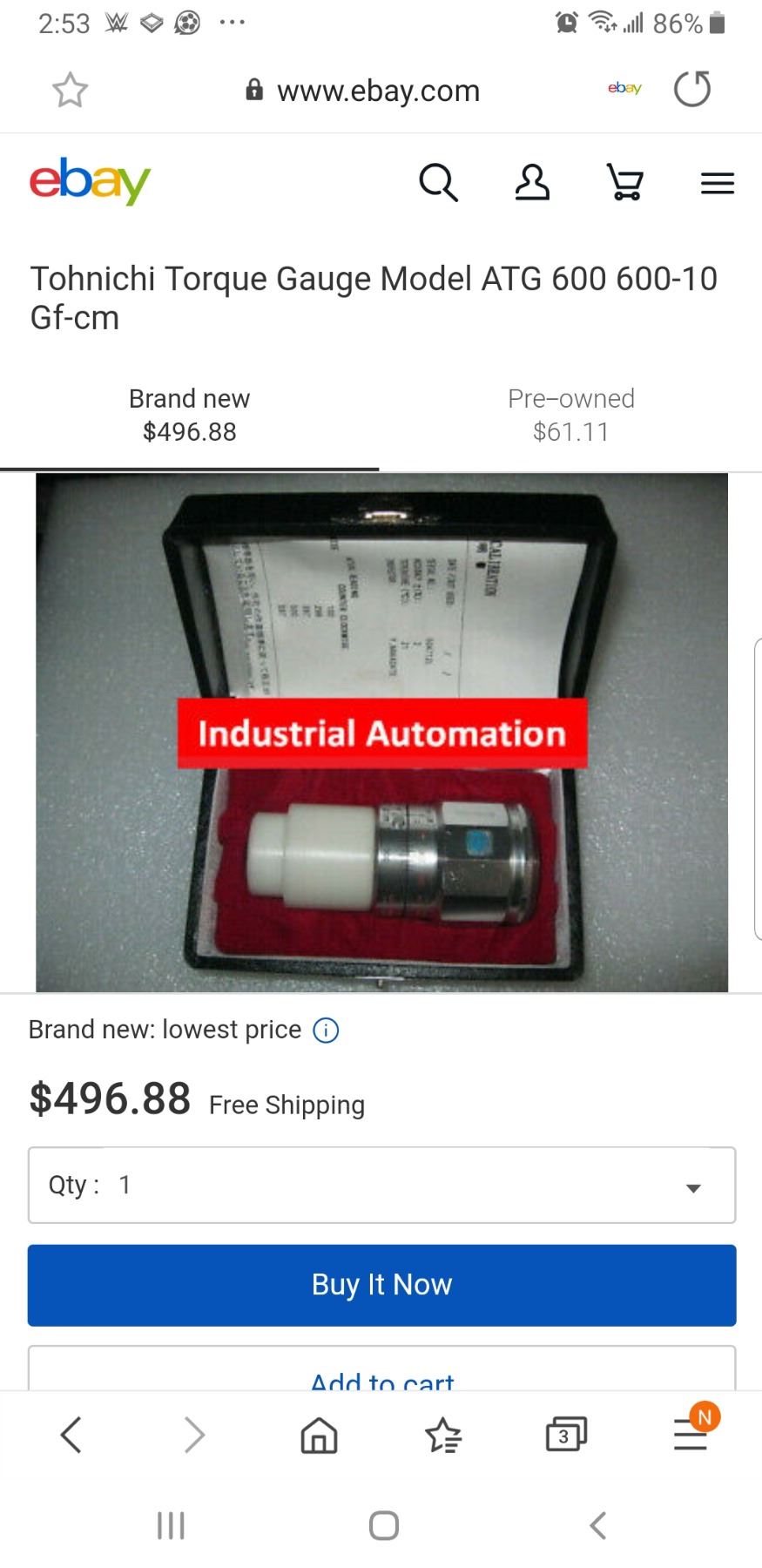Image resolution: width=762 pixels, height=1568 pixels.
Task: Bookmark this page with the star icon
Action: pyautogui.click(x=70, y=91)
